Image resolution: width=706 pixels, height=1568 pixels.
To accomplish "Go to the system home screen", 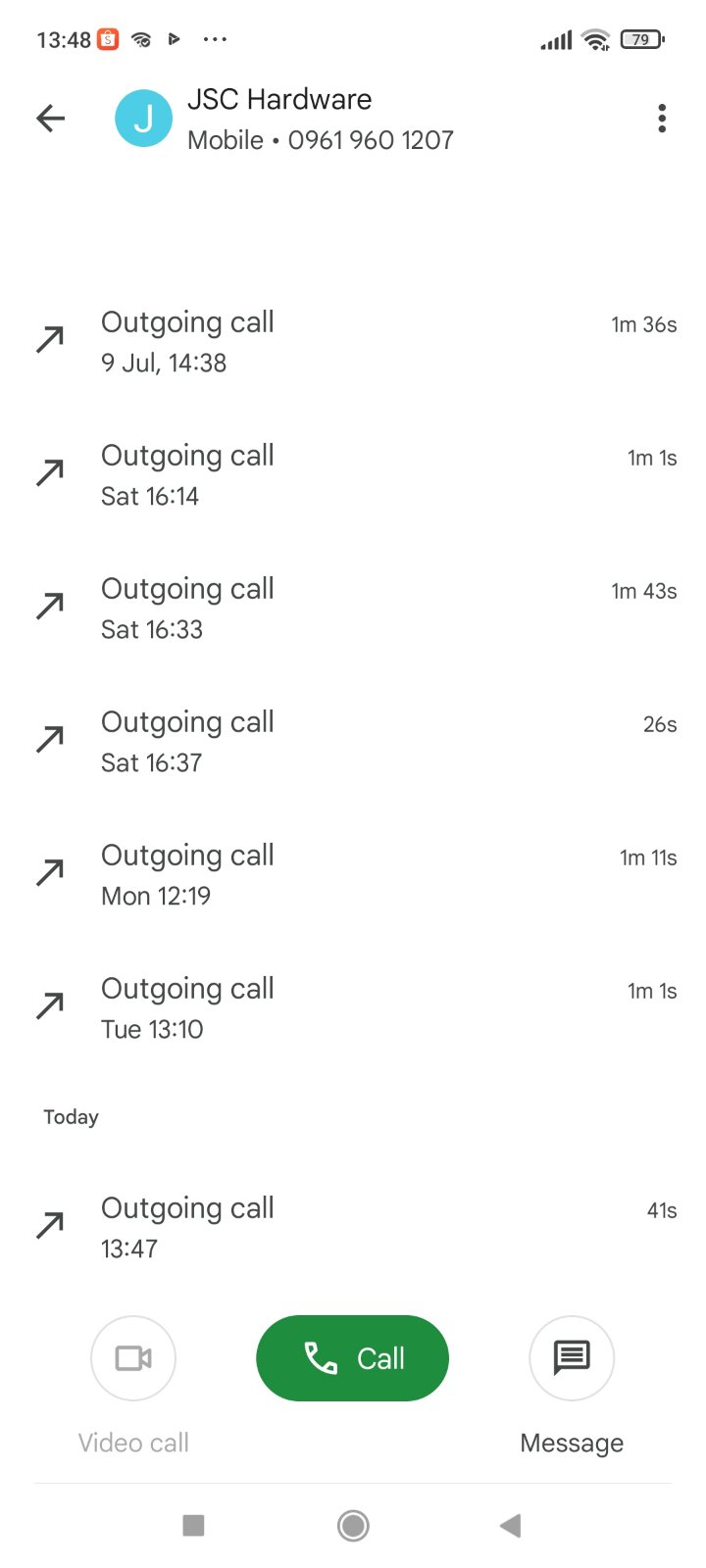I will [x=353, y=1525].
